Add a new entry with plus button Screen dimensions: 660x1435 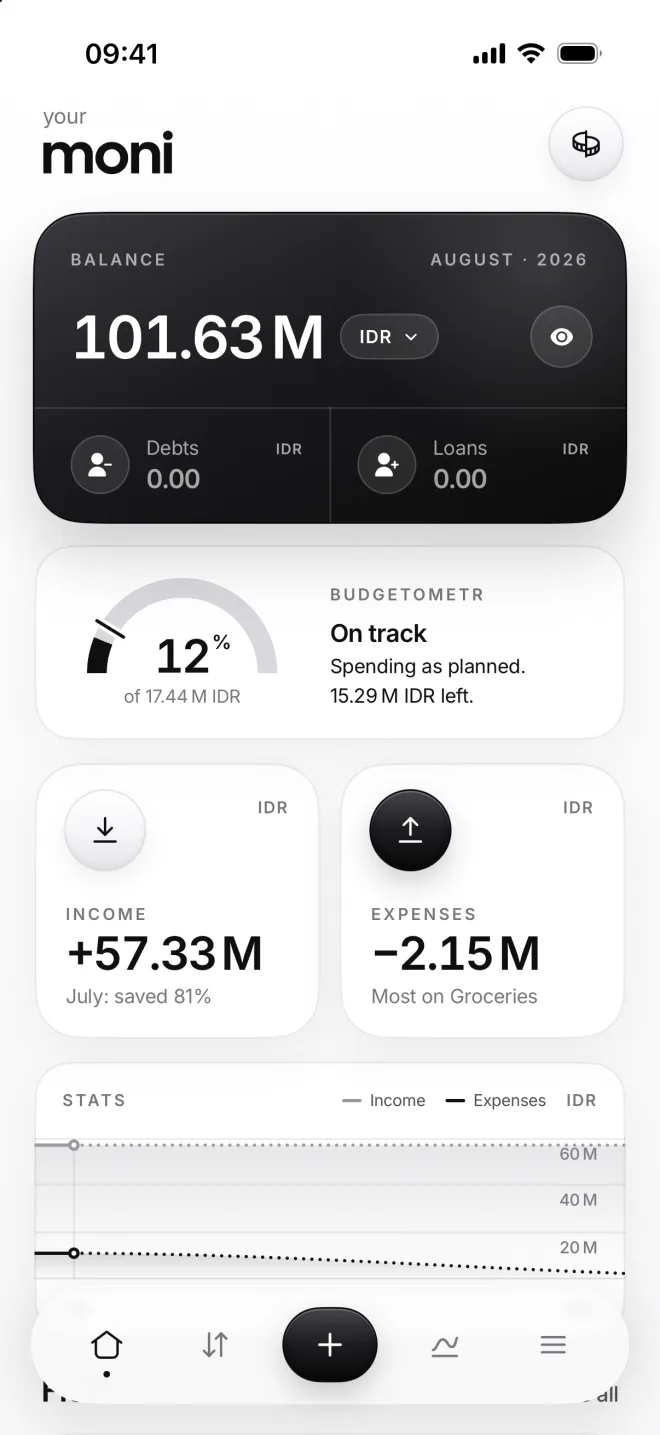[x=330, y=1345]
